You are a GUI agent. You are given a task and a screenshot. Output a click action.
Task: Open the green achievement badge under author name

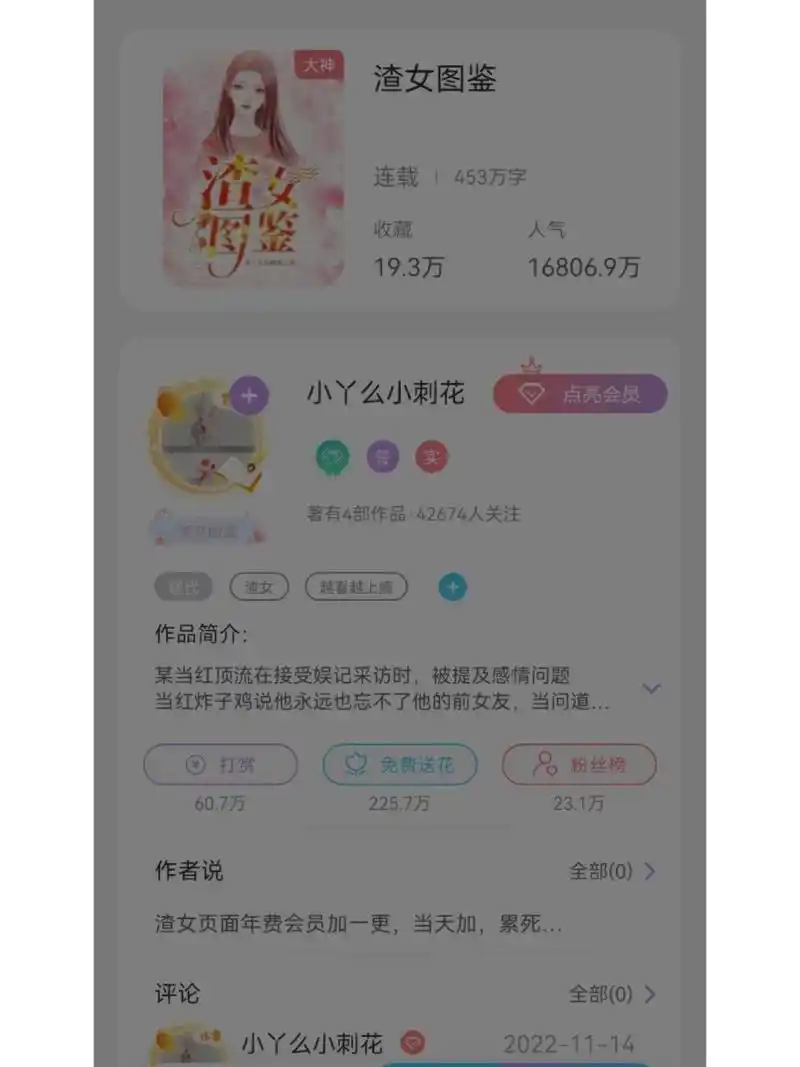332,456
